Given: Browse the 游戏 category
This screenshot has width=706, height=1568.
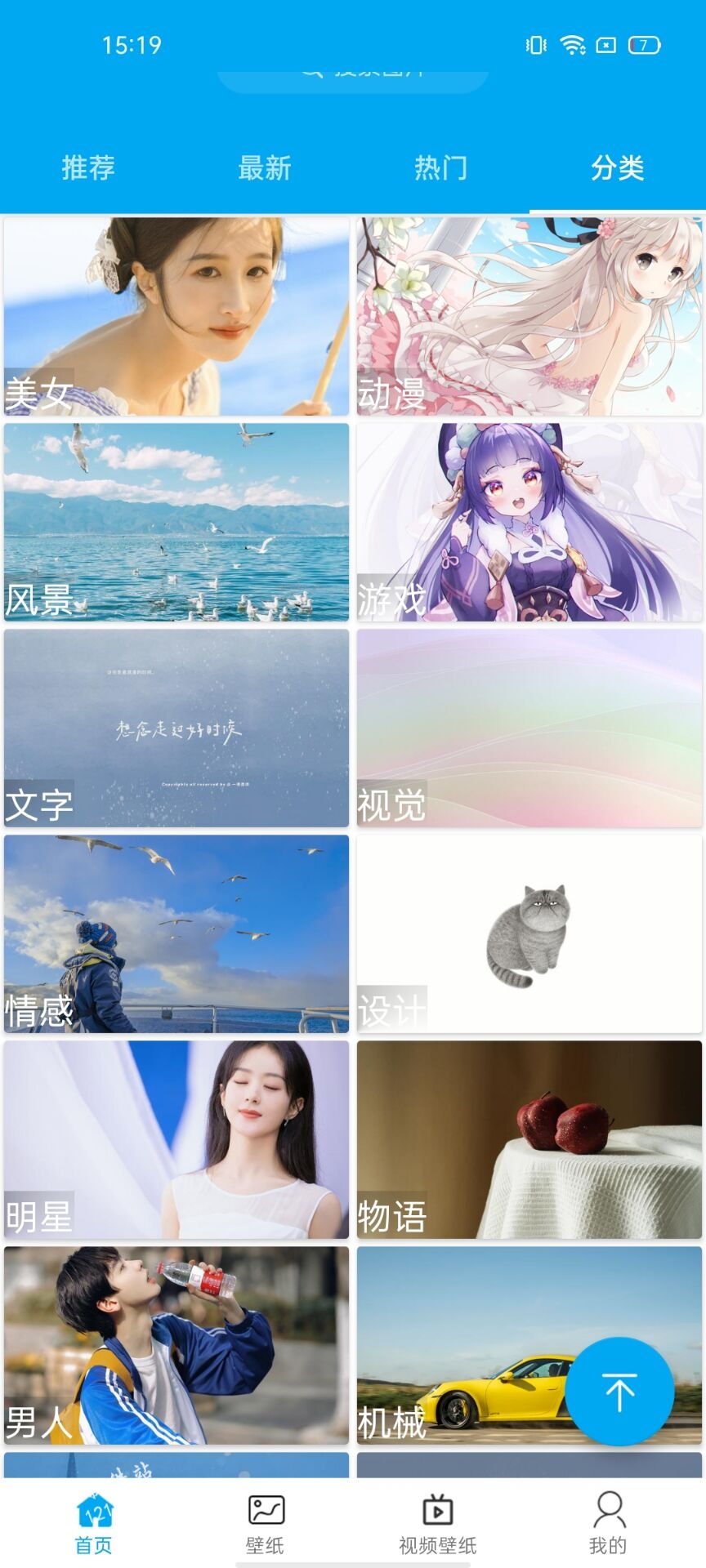Looking at the screenshot, I should pyautogui.click(x=529, y=523).
